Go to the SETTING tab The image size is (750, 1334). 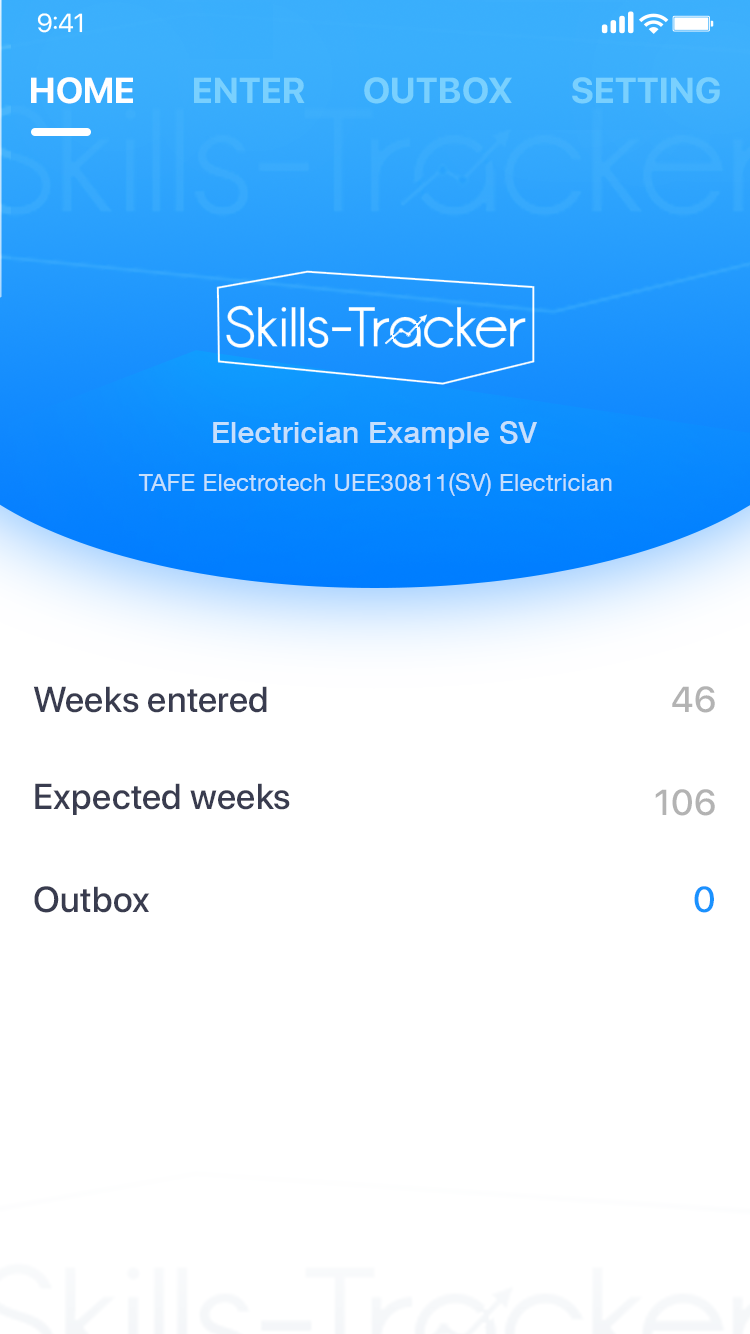(x=645, y=91)
